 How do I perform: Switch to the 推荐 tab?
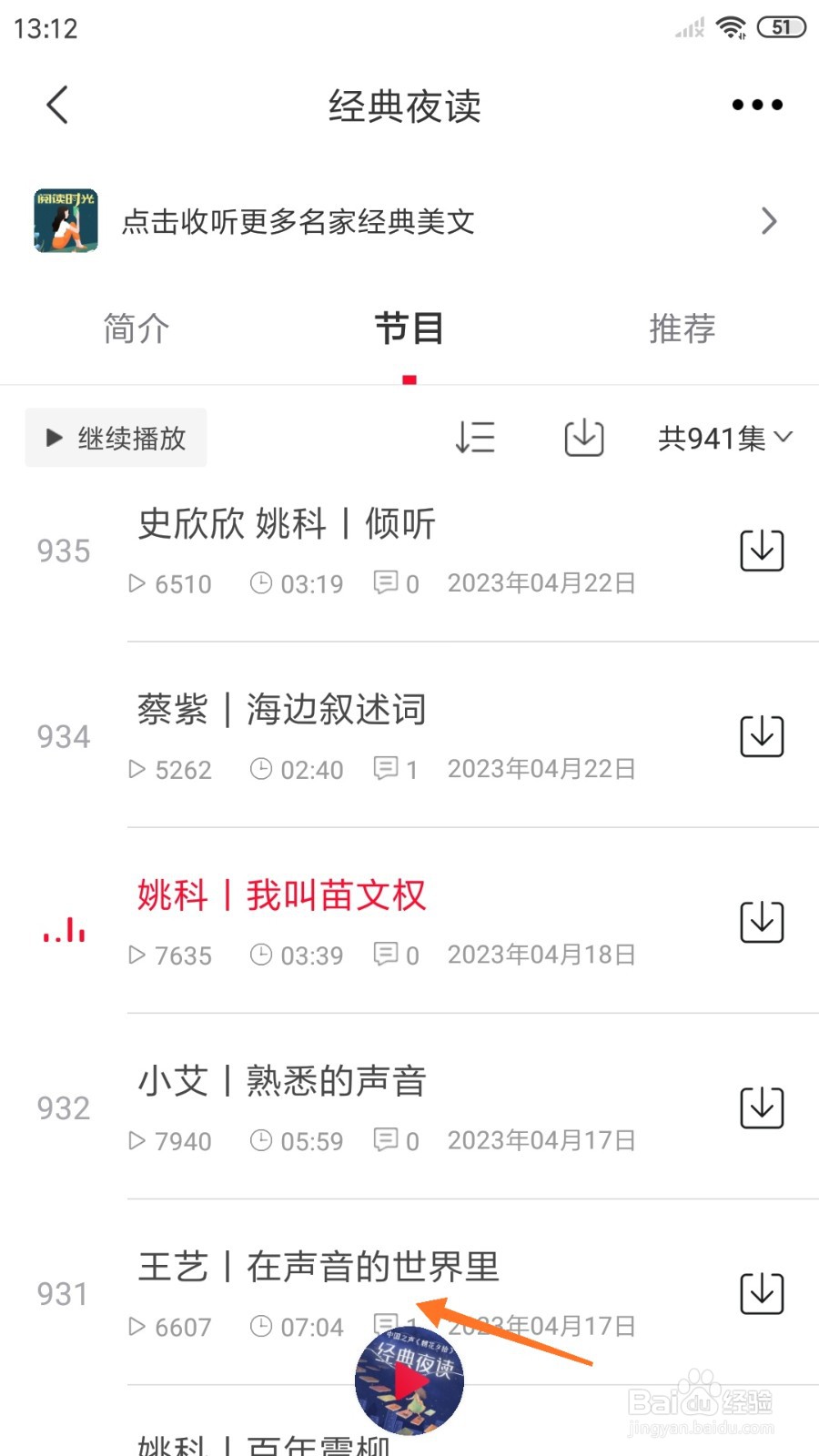682,329
